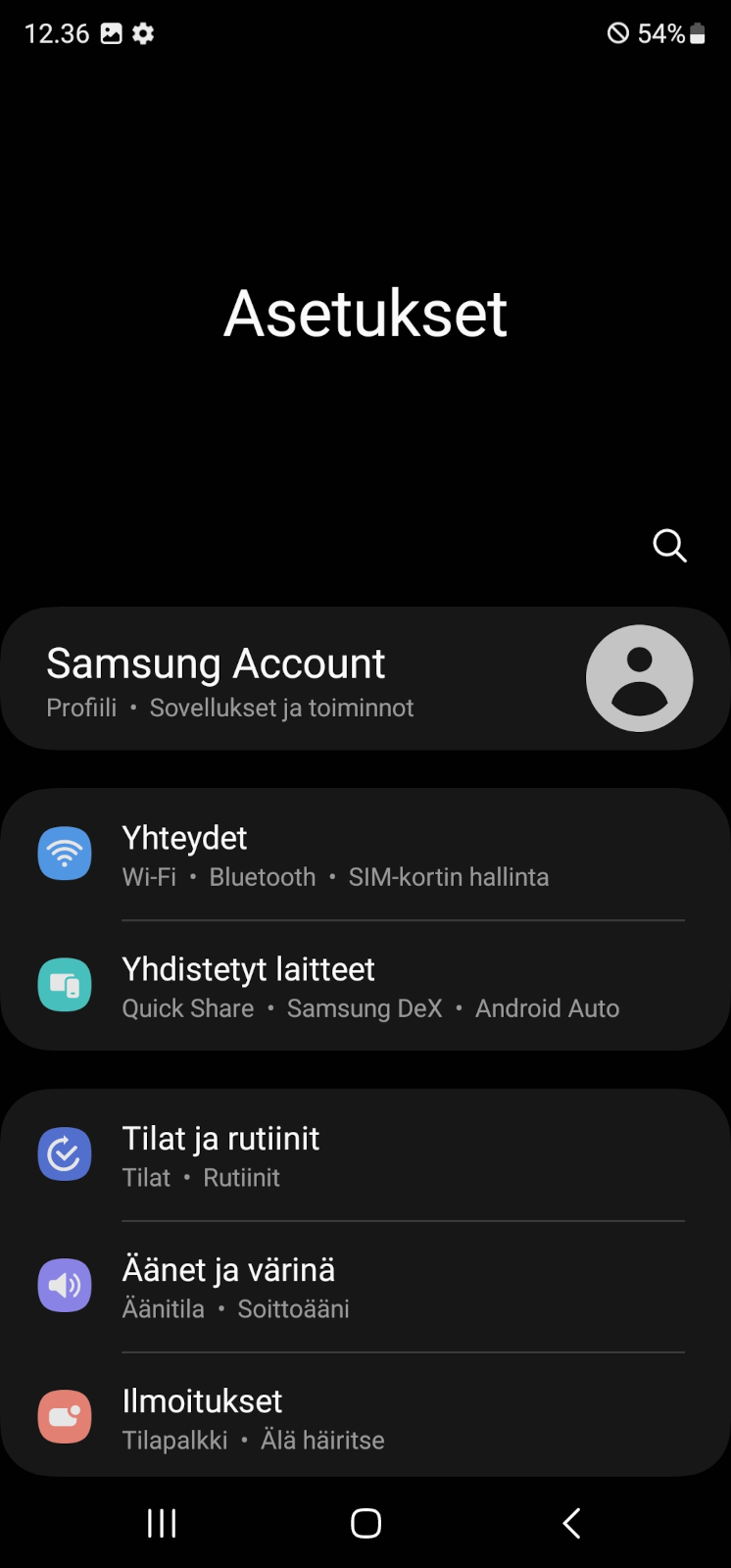The image size is (731, 1568).
Task: Tap the system back button
Action: click(572, 1523)
